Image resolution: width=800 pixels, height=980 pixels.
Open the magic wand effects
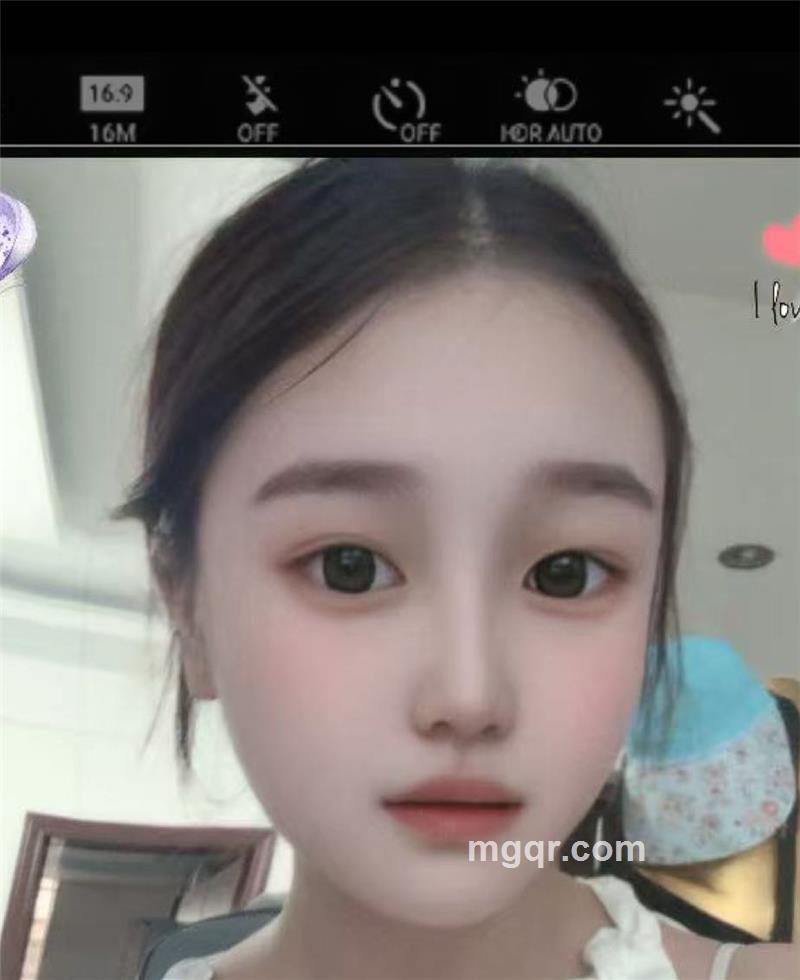pos(692,106)
